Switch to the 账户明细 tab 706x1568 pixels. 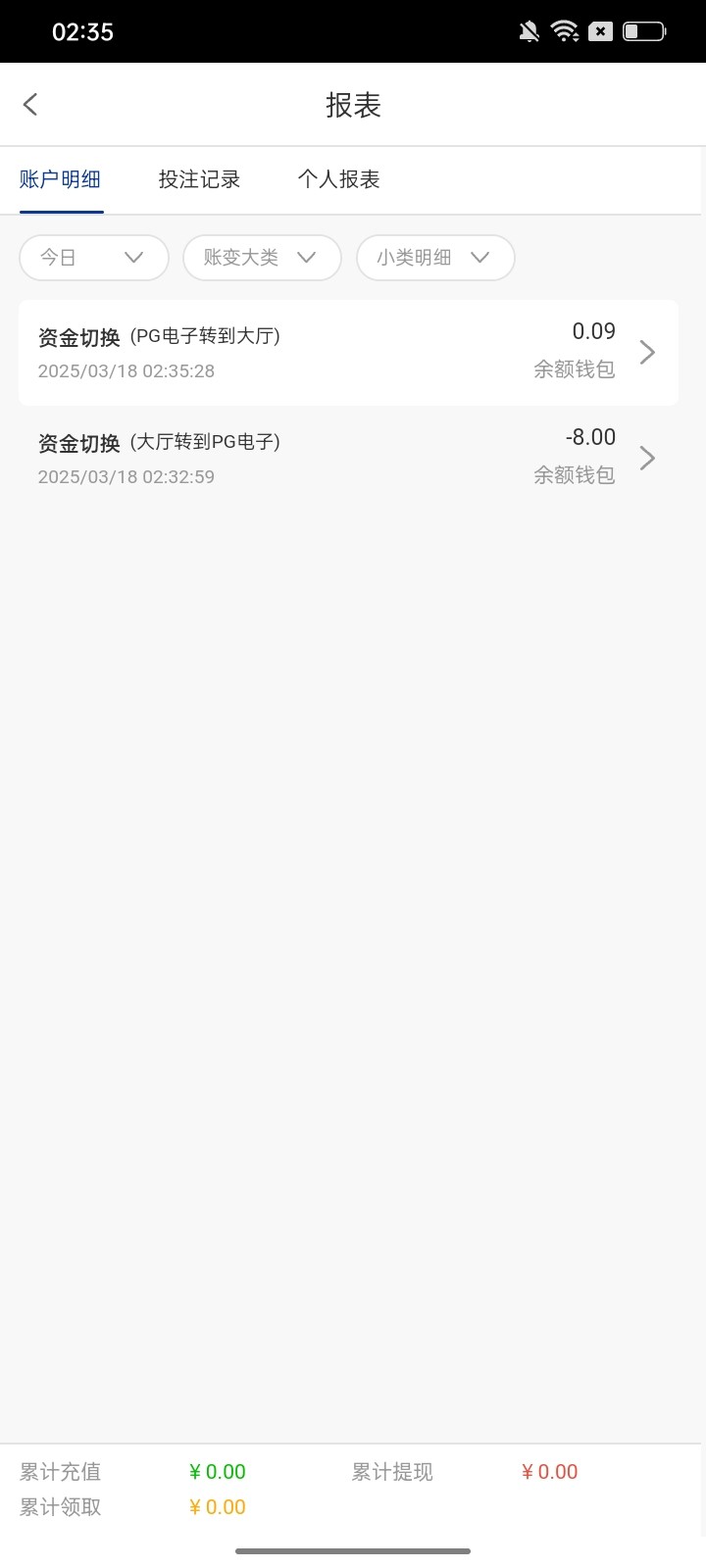point(60,179)
